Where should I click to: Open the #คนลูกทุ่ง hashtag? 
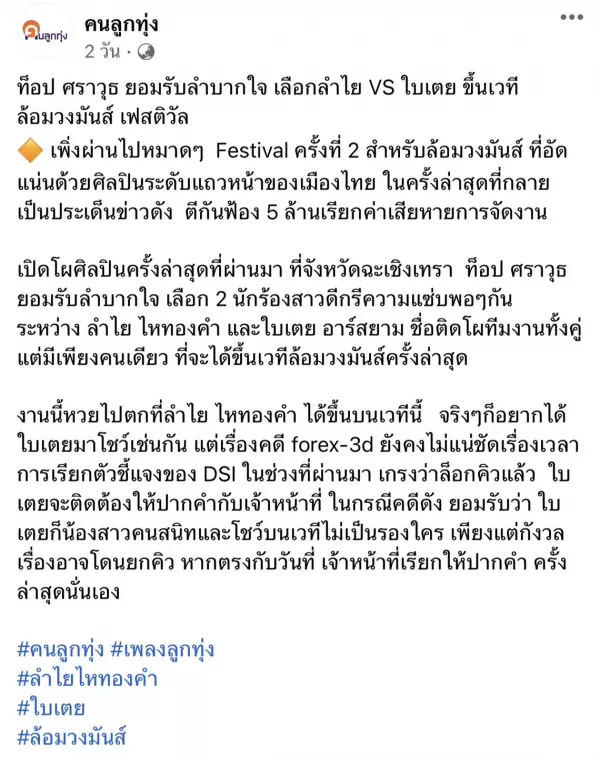[x=59, y=649]
